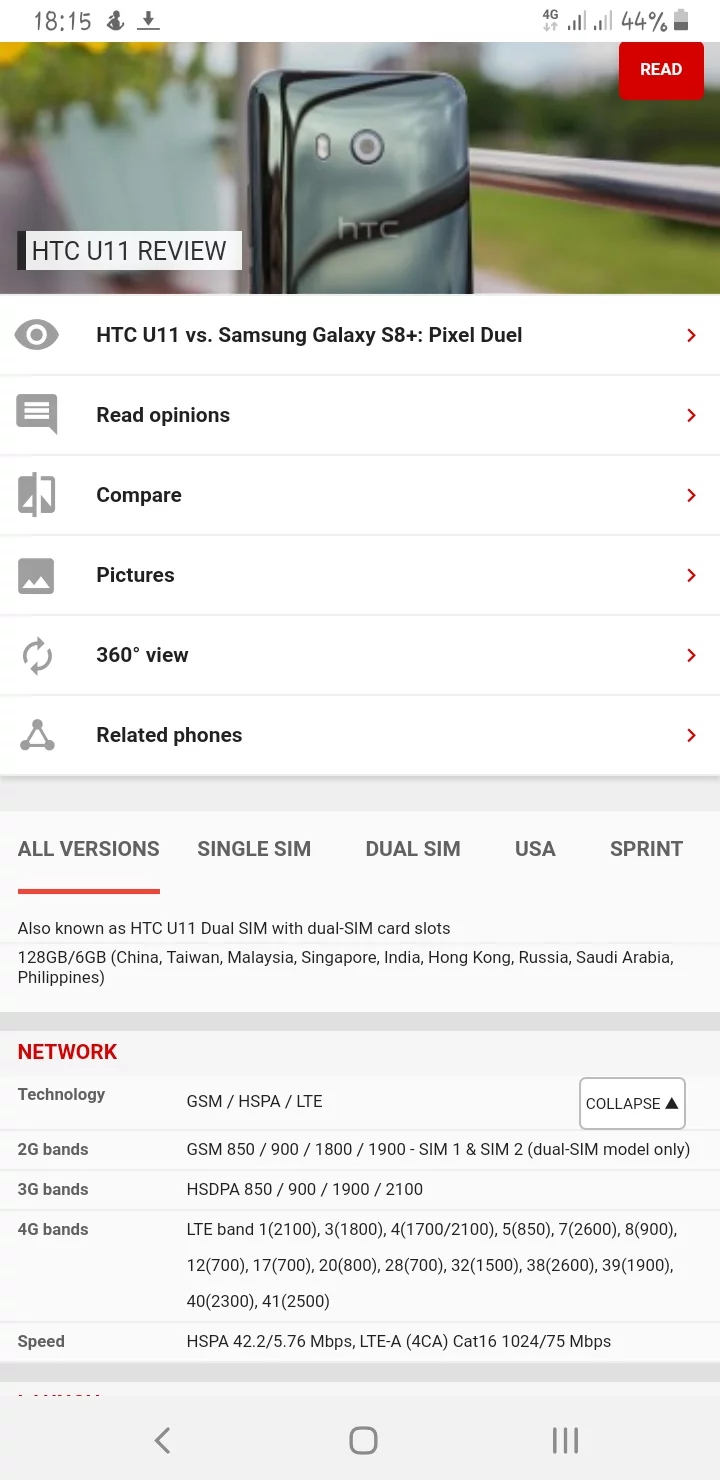The width and height of the screenshot is (720, 1480).
Task: Switch to the Dual SIM tab
Action: pyautogui.click(x=413, y=849)
